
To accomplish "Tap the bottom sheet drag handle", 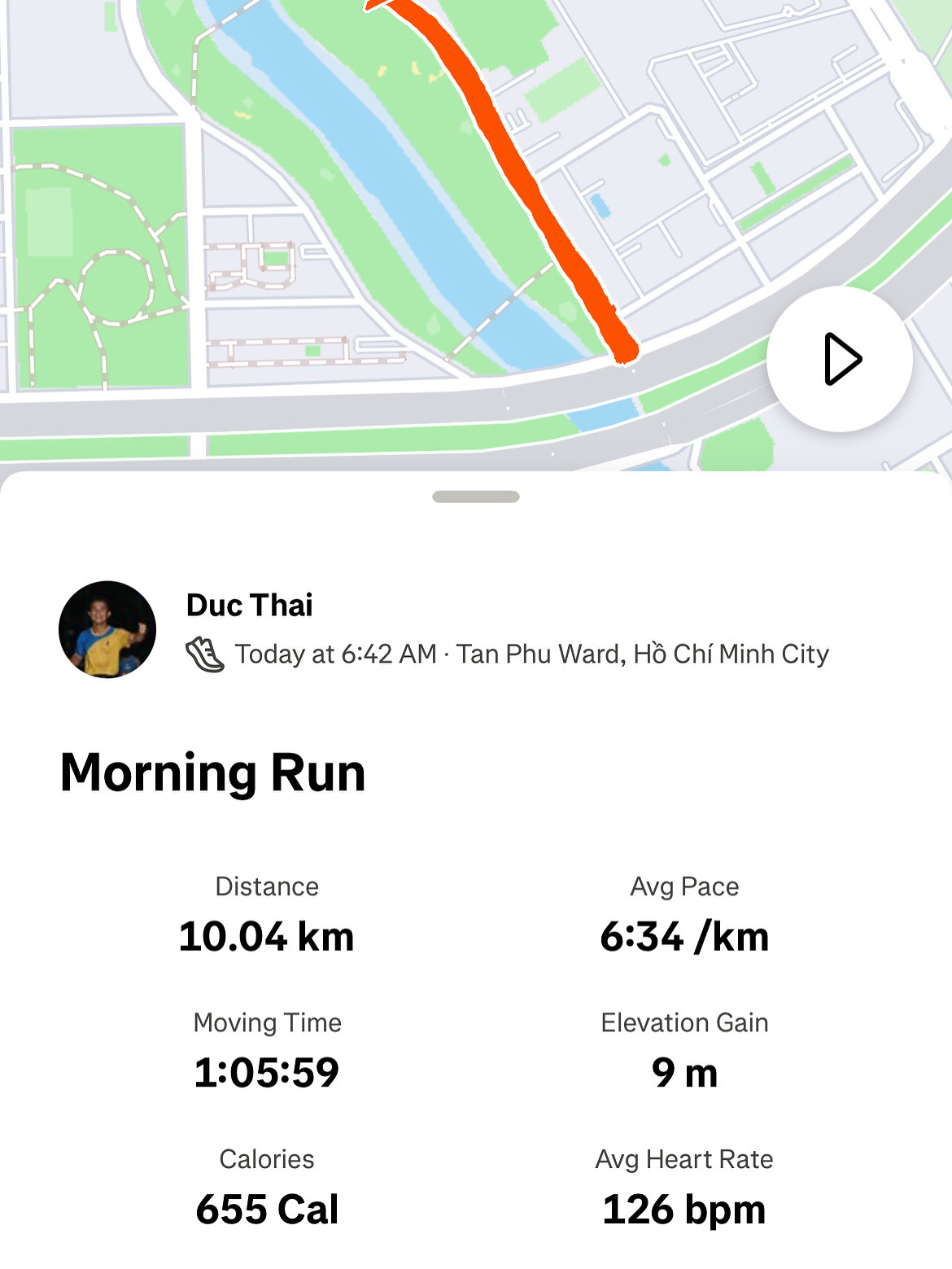I will 476,497.
